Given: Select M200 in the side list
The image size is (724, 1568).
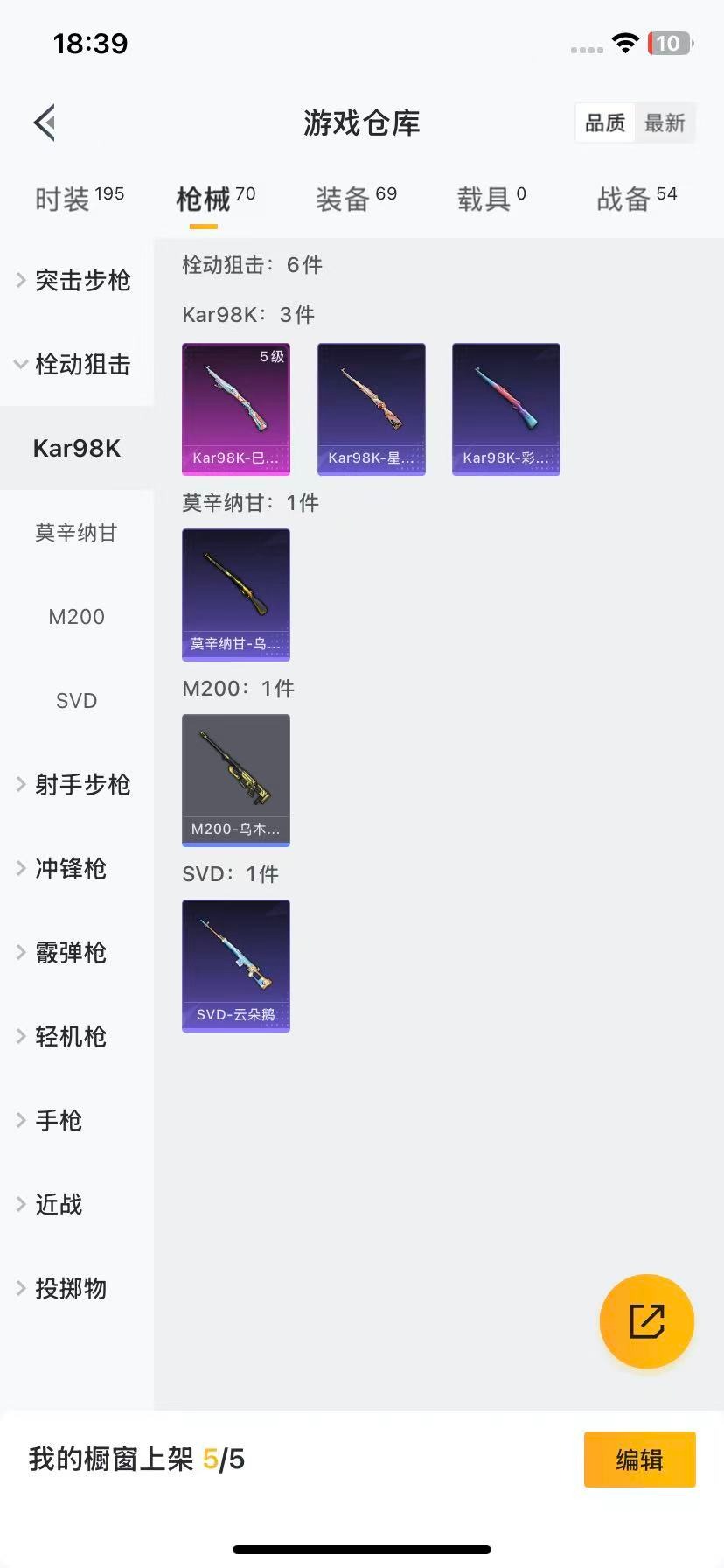Looking at the screenshot, I should coord(76,617).
